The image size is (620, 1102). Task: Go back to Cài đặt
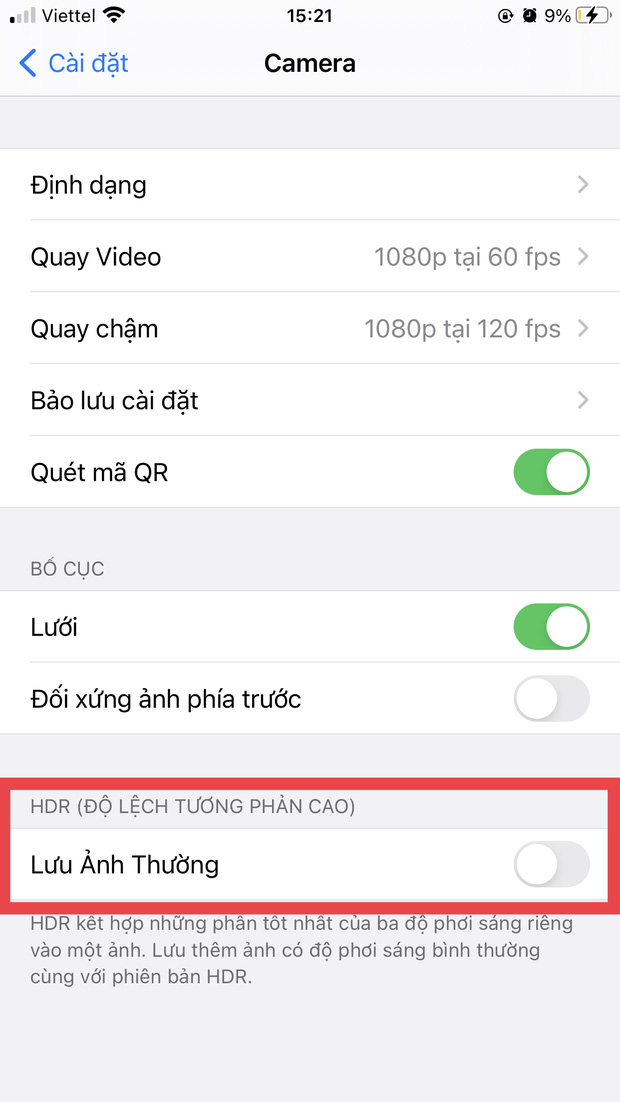74,63
